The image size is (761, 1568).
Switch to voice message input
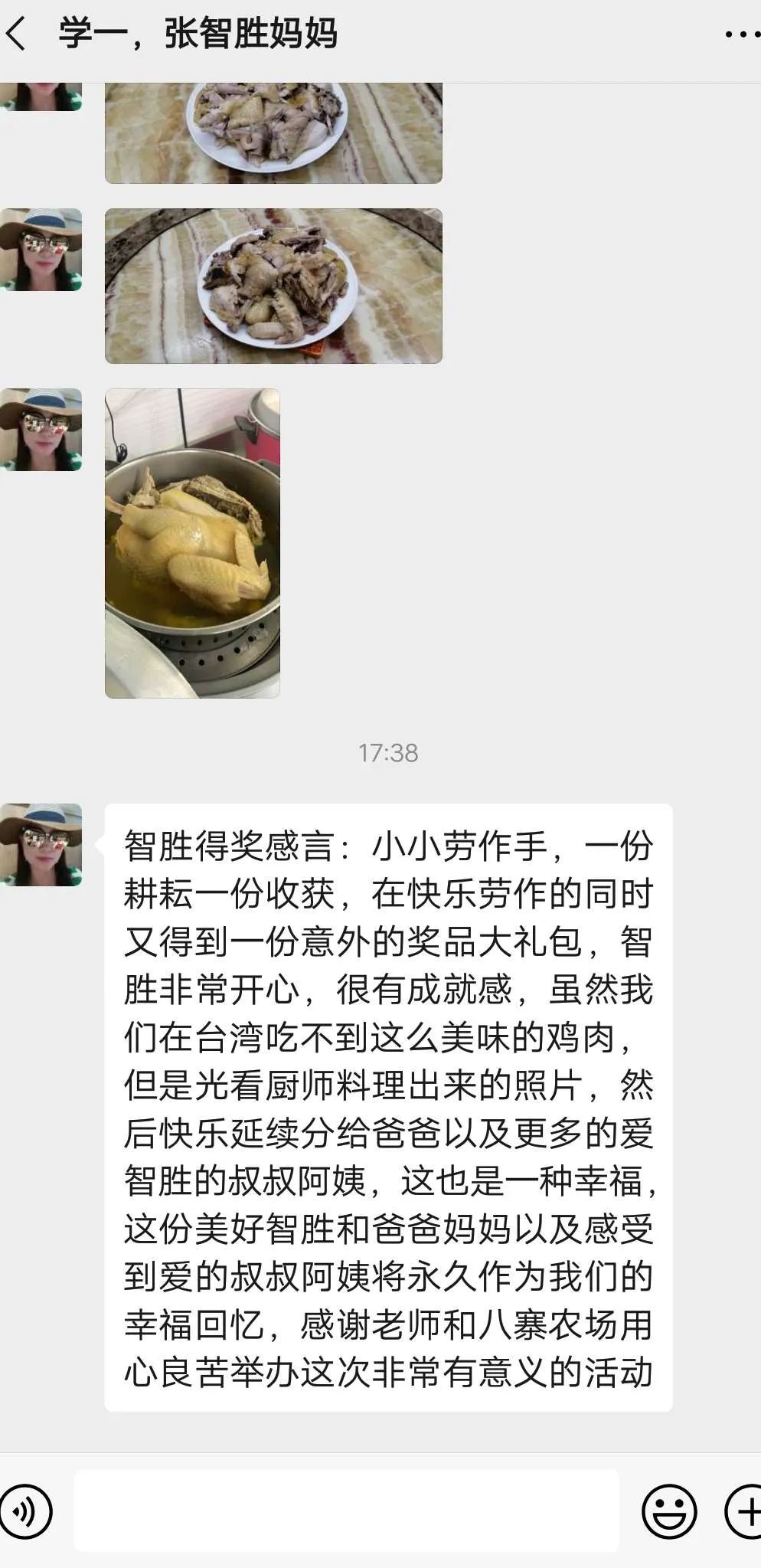coord(26,1511)
